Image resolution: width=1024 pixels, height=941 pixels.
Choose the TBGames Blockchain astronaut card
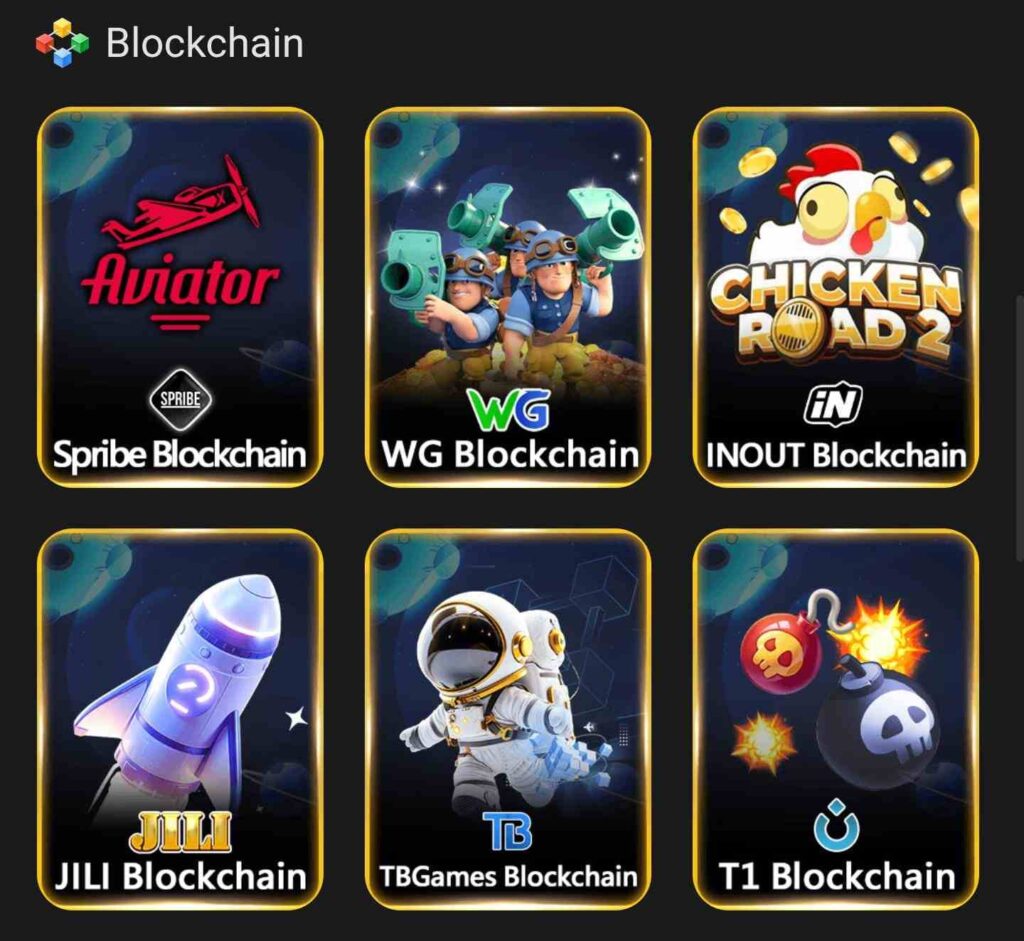coord(508,718)
